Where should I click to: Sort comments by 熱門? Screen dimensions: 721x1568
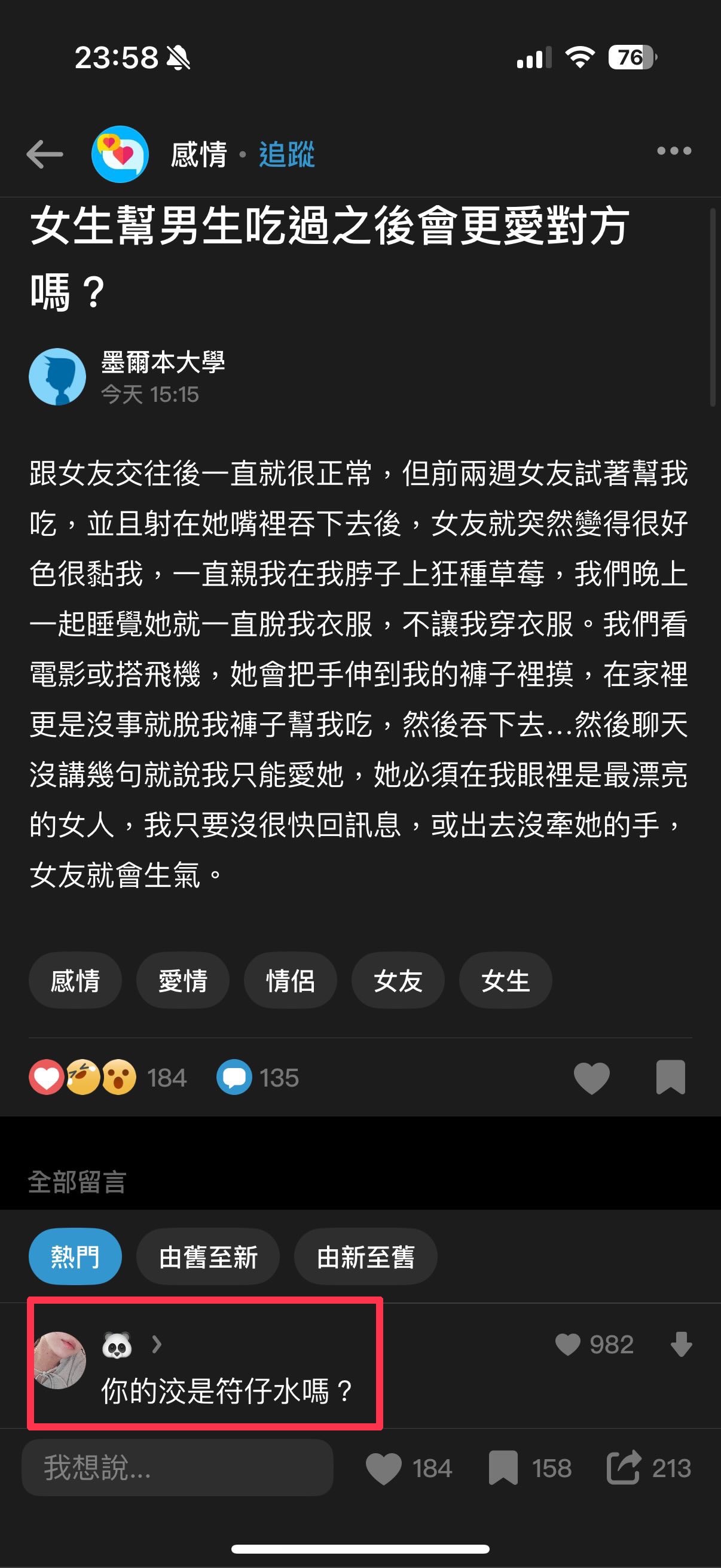75,1256
